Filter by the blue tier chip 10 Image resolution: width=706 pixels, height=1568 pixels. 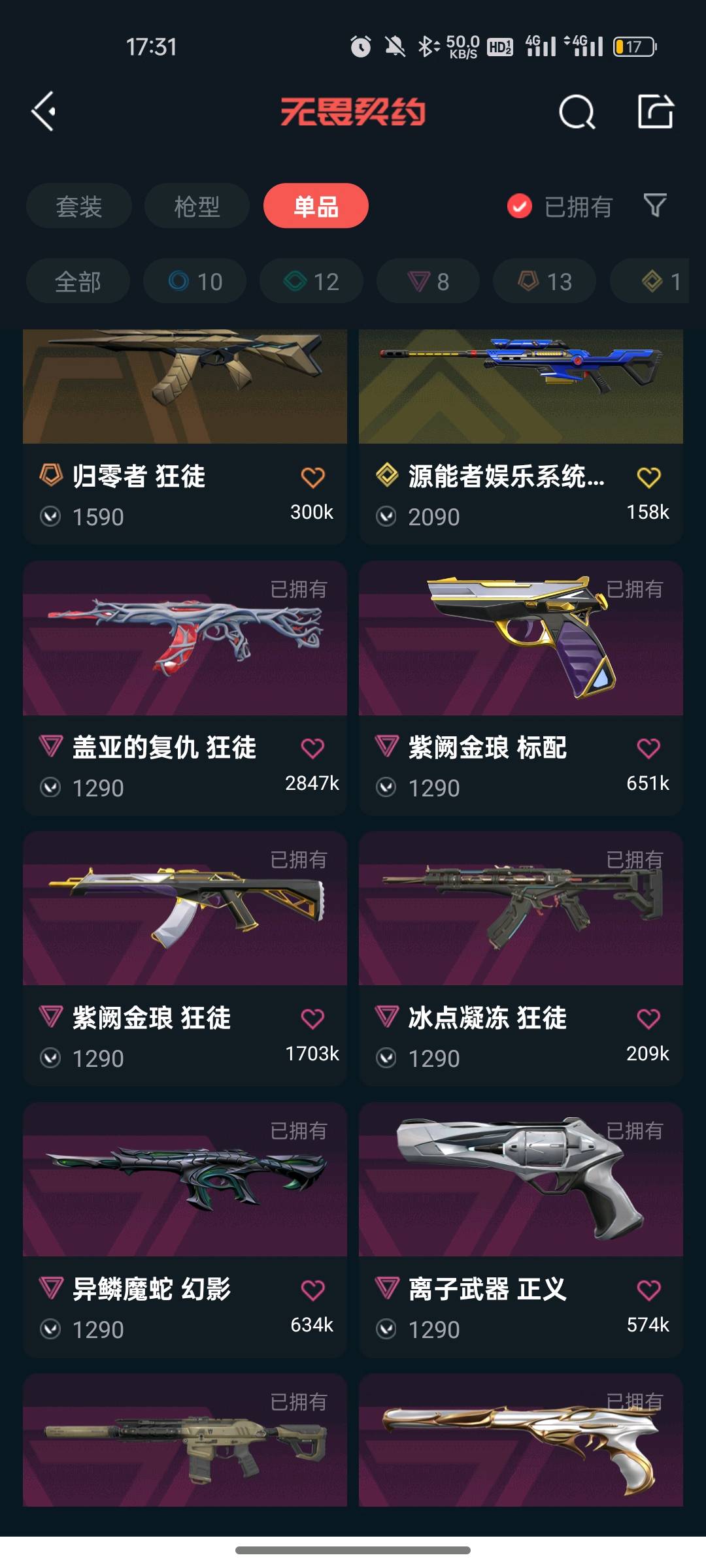coord(195,282)
